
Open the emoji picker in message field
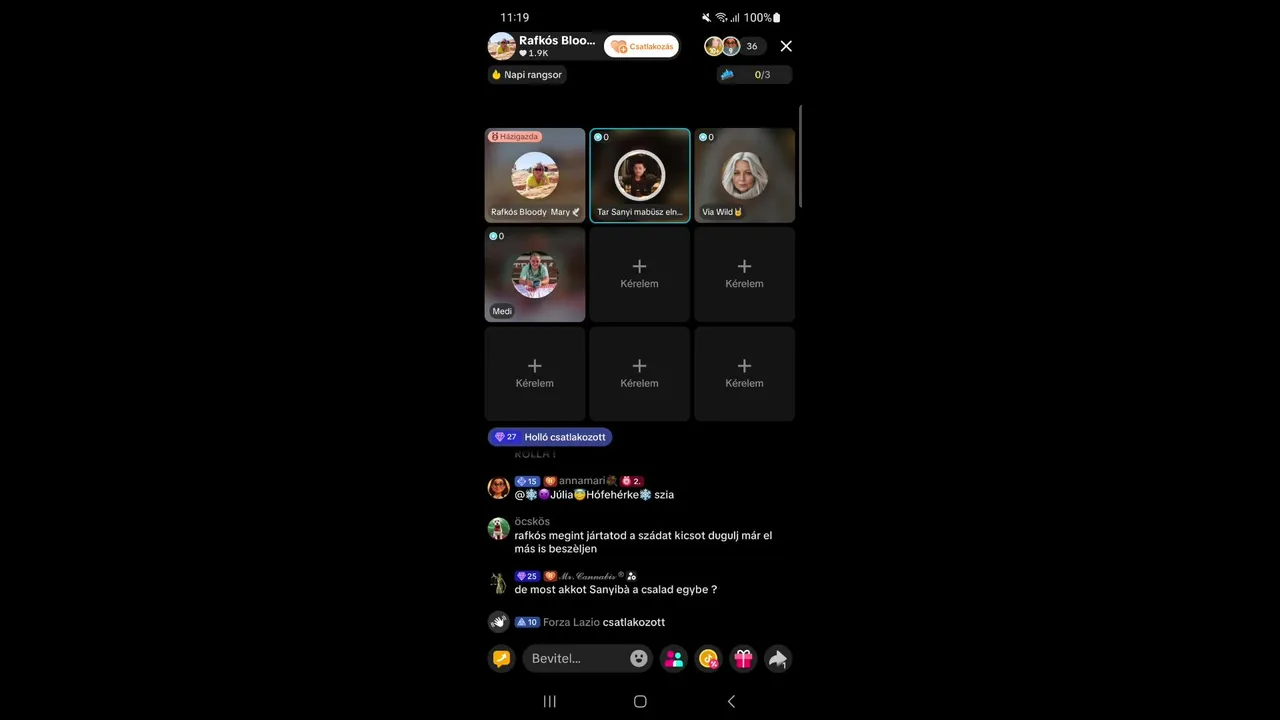[x=639, y=658]
